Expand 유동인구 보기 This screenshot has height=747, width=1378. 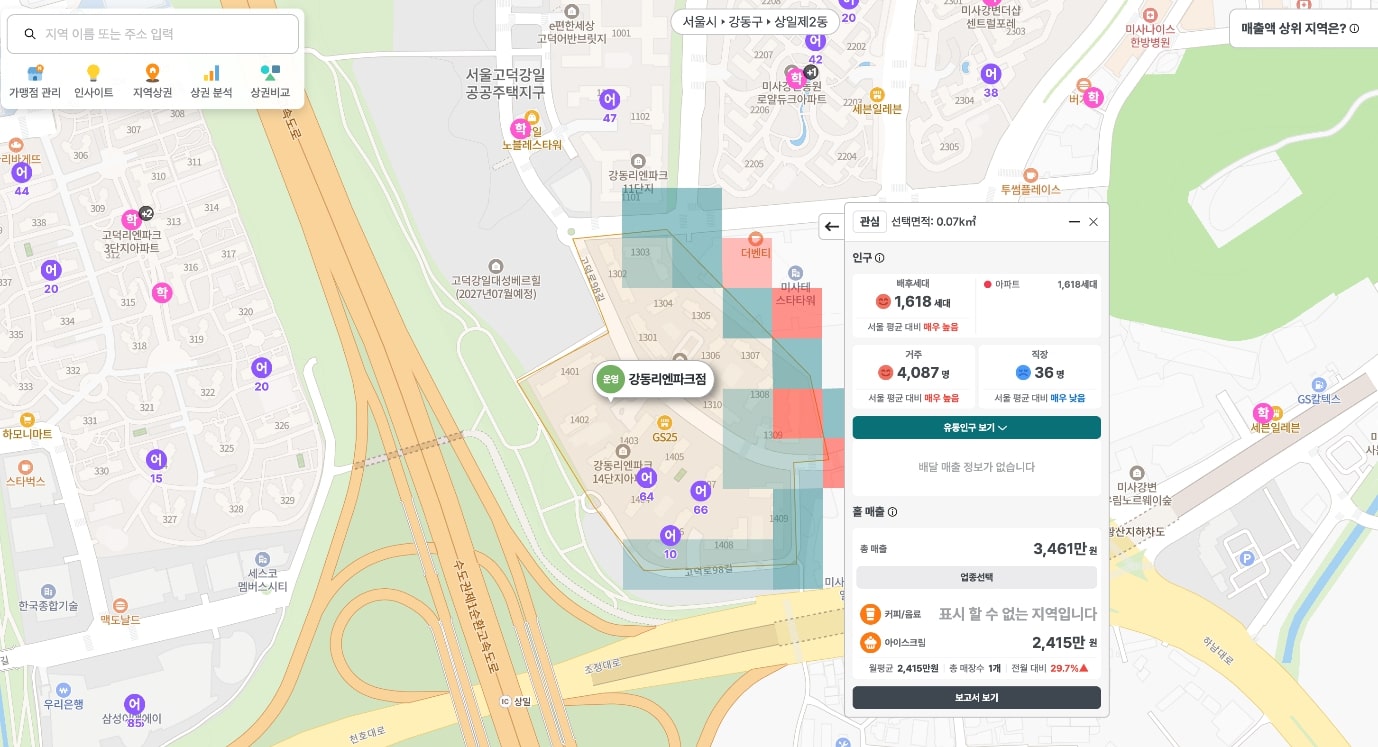976,428
